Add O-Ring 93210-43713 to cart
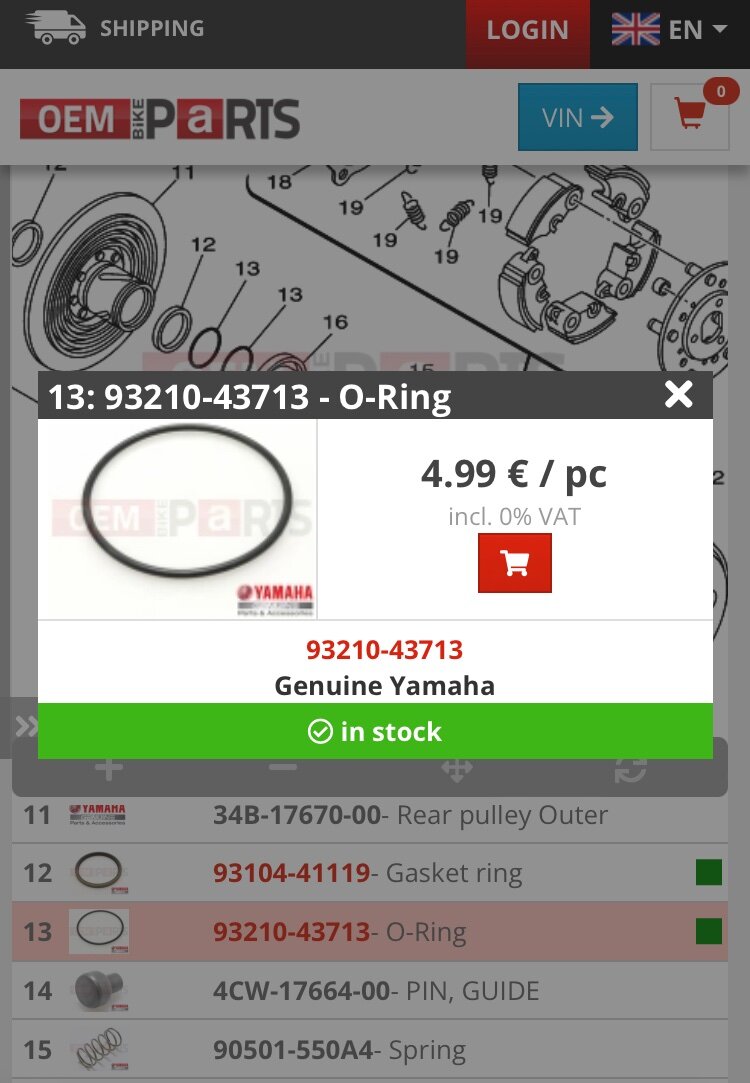 (x=514, y=563)
